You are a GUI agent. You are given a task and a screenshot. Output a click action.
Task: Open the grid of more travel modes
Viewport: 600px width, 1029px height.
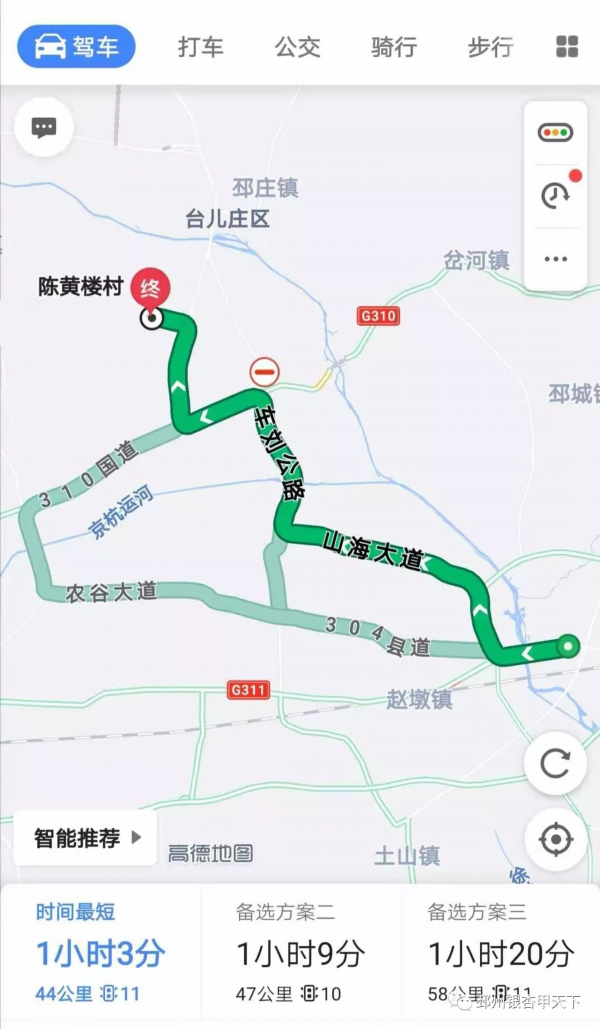tap(567, 47)
